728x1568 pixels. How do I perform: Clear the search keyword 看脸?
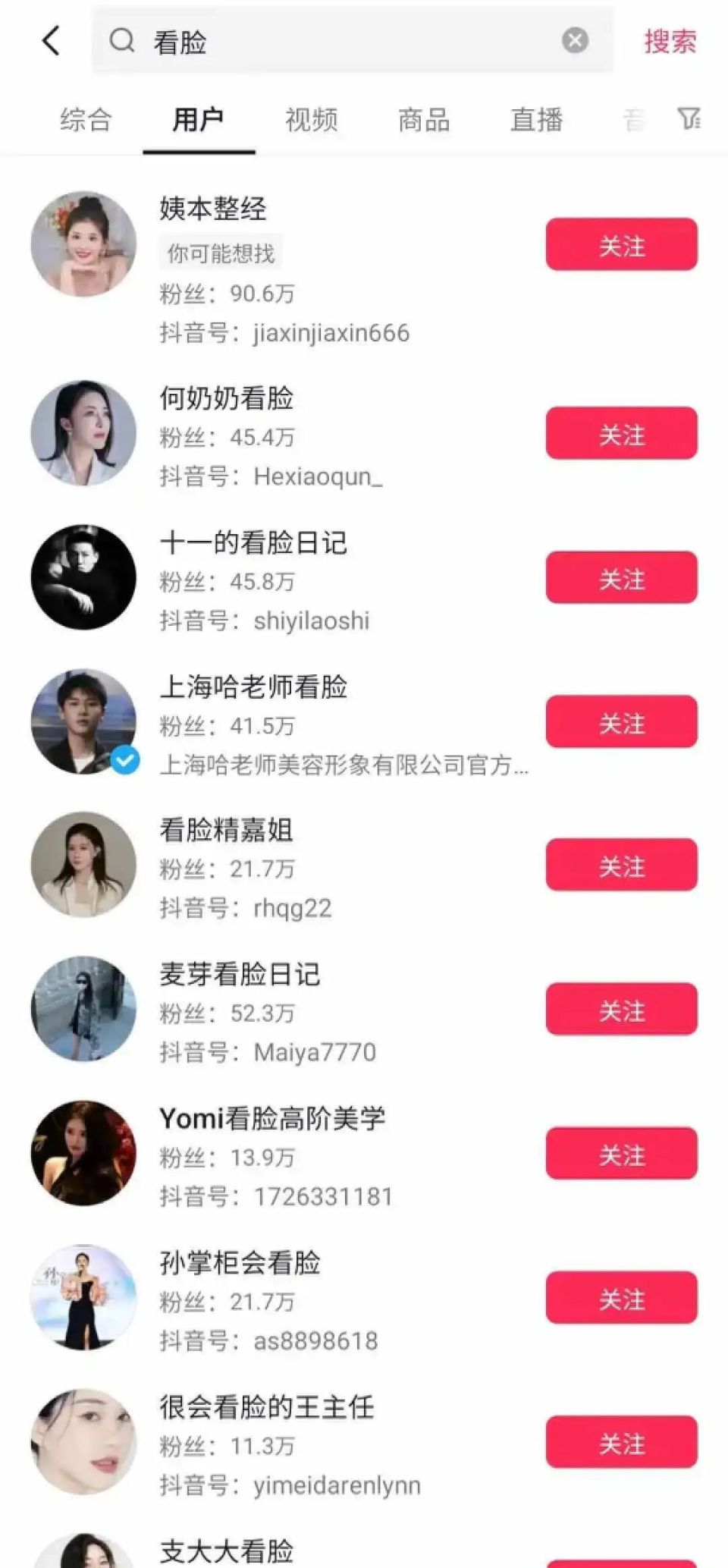point(573,42)
